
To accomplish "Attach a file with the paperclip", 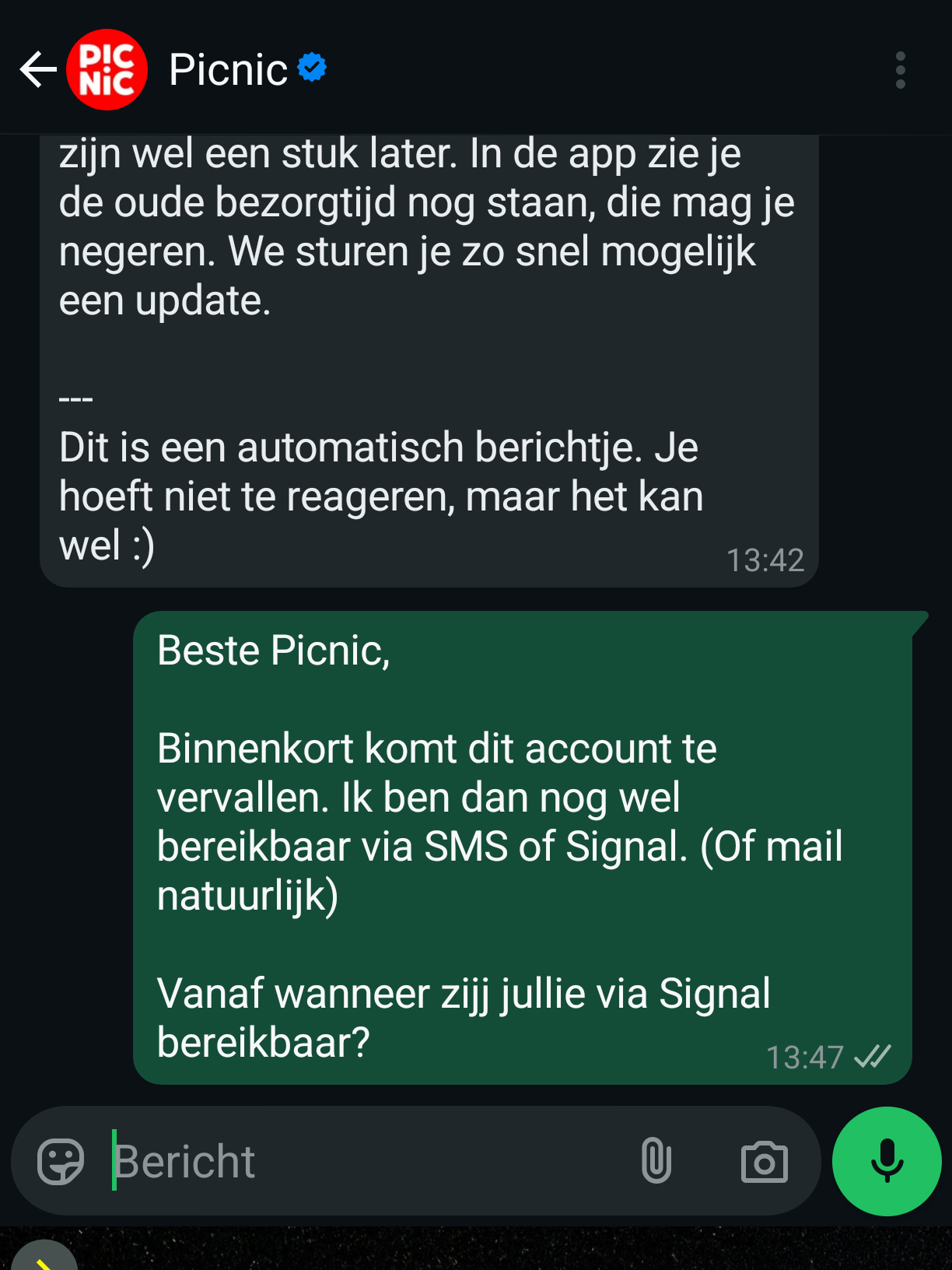I will [656, 1161].
